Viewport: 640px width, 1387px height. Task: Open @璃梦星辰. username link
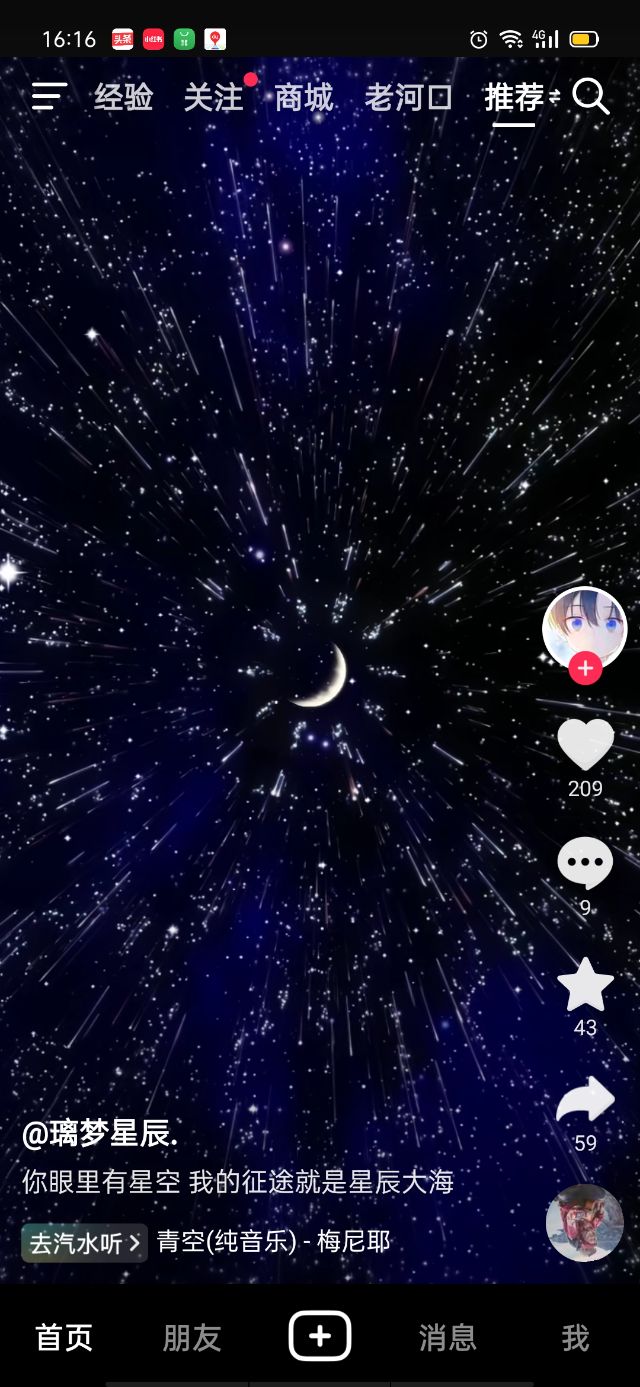(100, 1134)
